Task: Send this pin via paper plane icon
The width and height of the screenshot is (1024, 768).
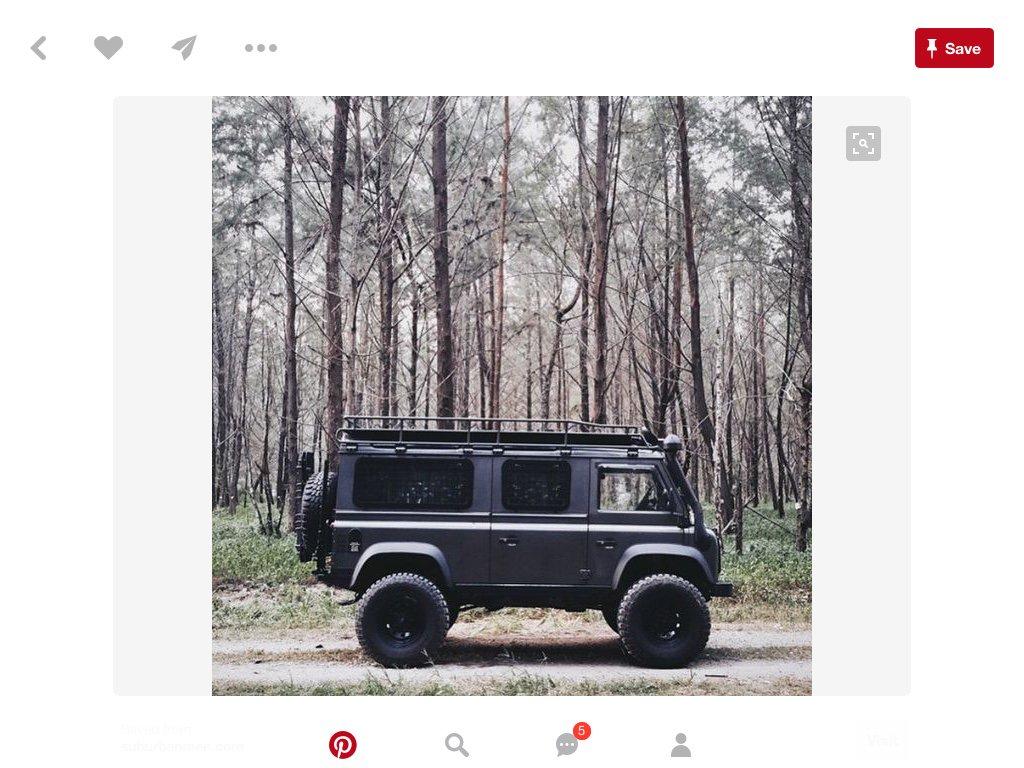Action: [184, 48]
